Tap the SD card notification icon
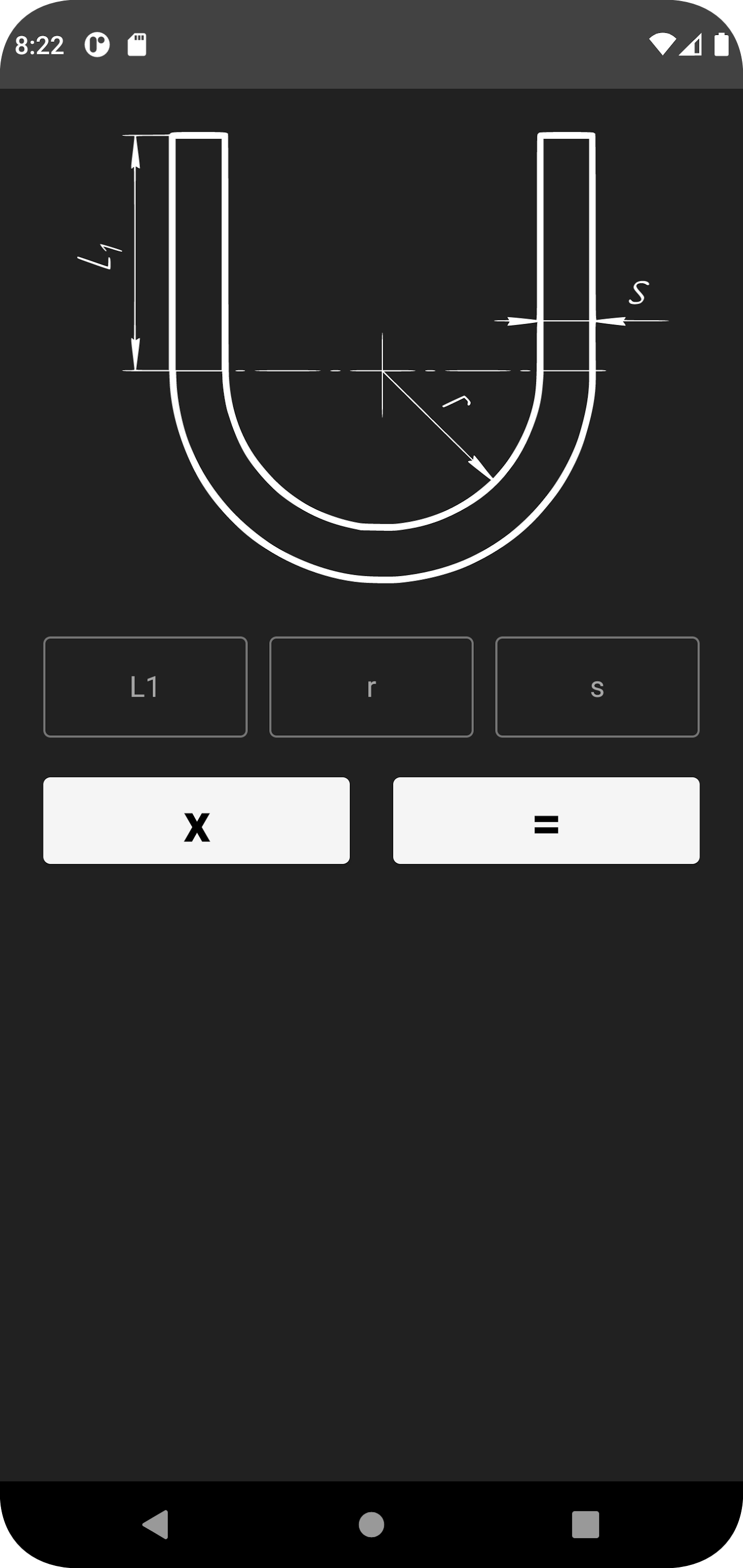 point(137,44)
